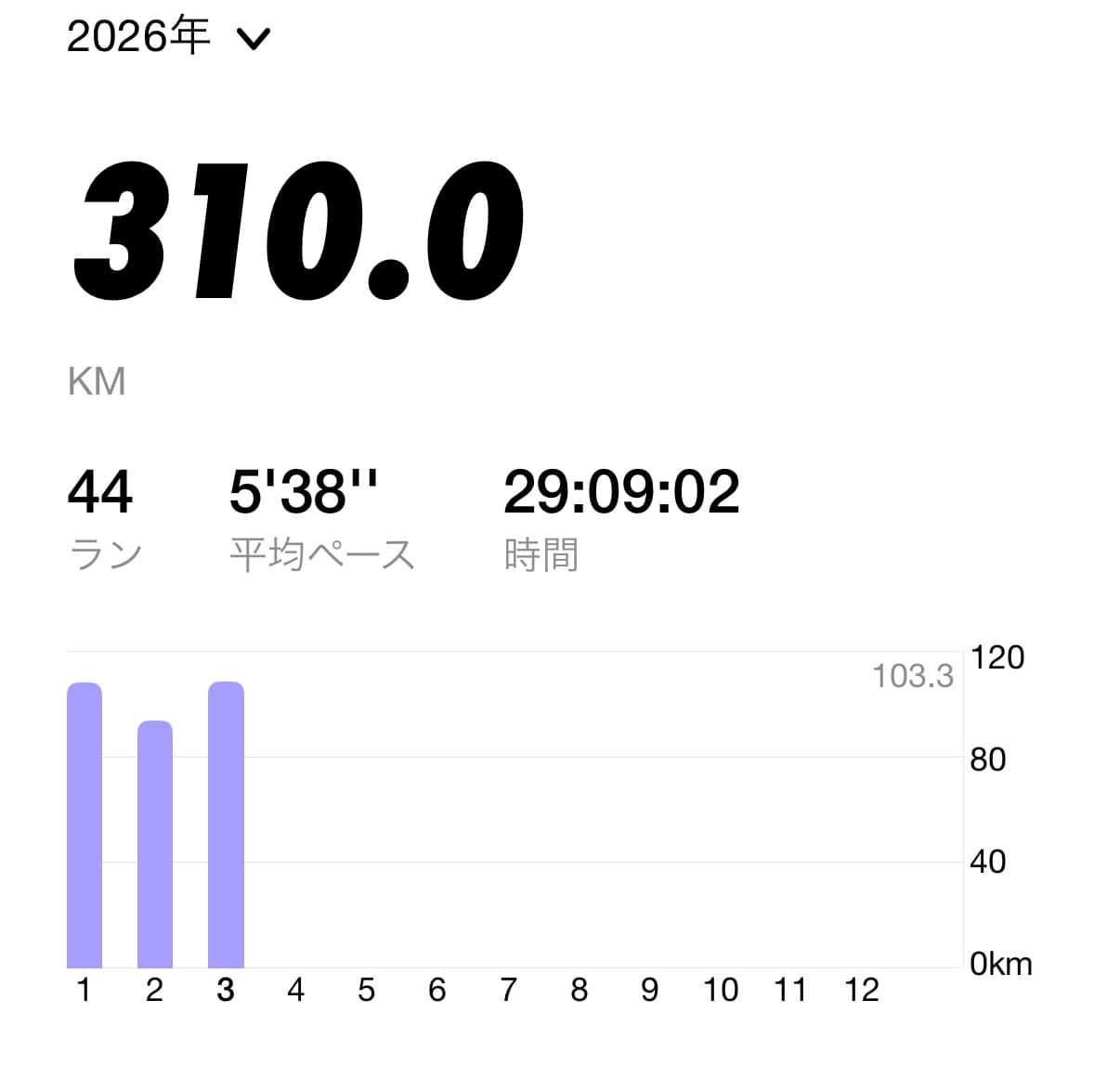Open the 2026年 year dropdown
This screenshot has height=1078, width=1120.
pyautogui.click(x=168, y=37)
